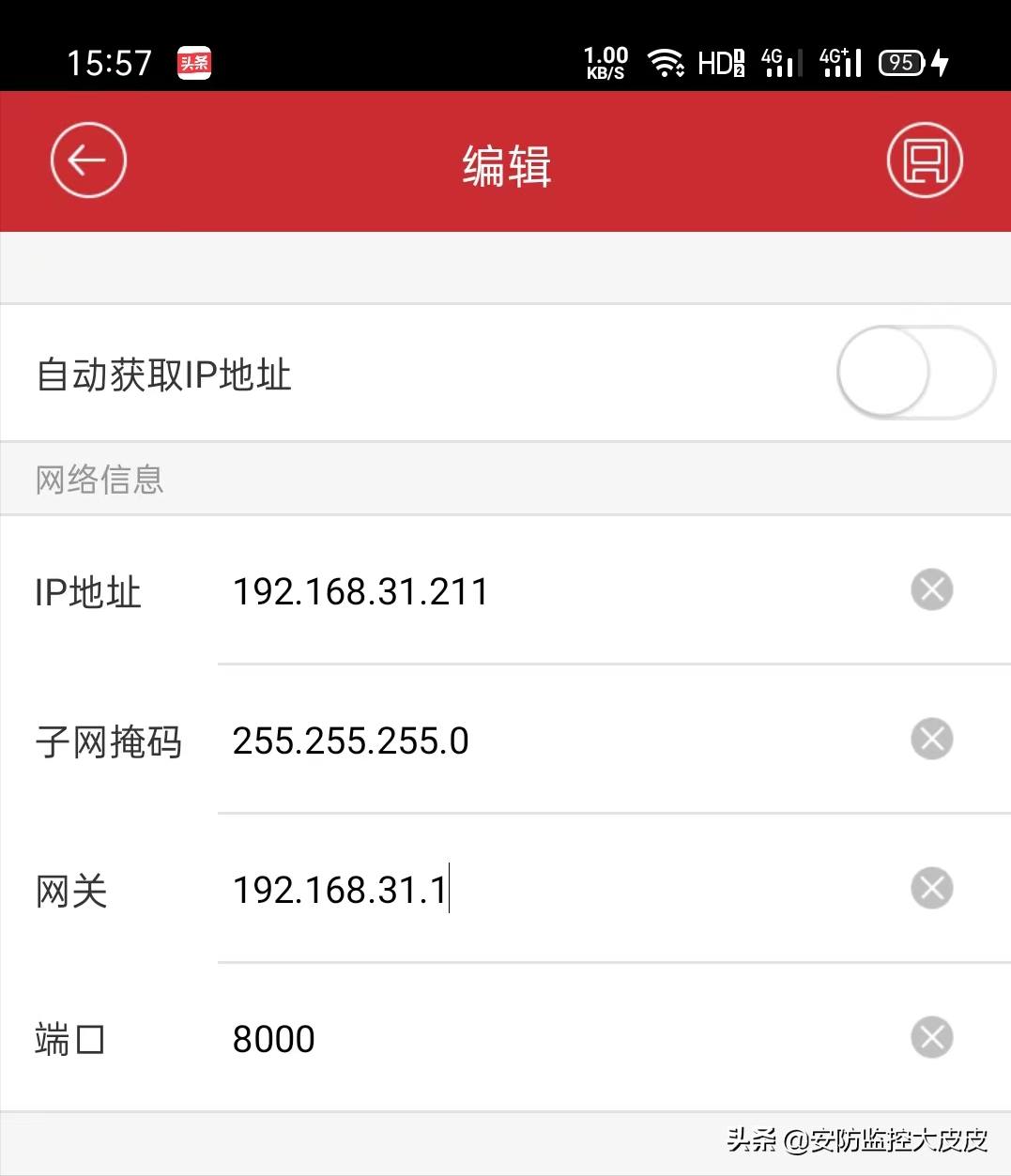
Task: Save the edited network settings
Action: click(x=925, y=160)
